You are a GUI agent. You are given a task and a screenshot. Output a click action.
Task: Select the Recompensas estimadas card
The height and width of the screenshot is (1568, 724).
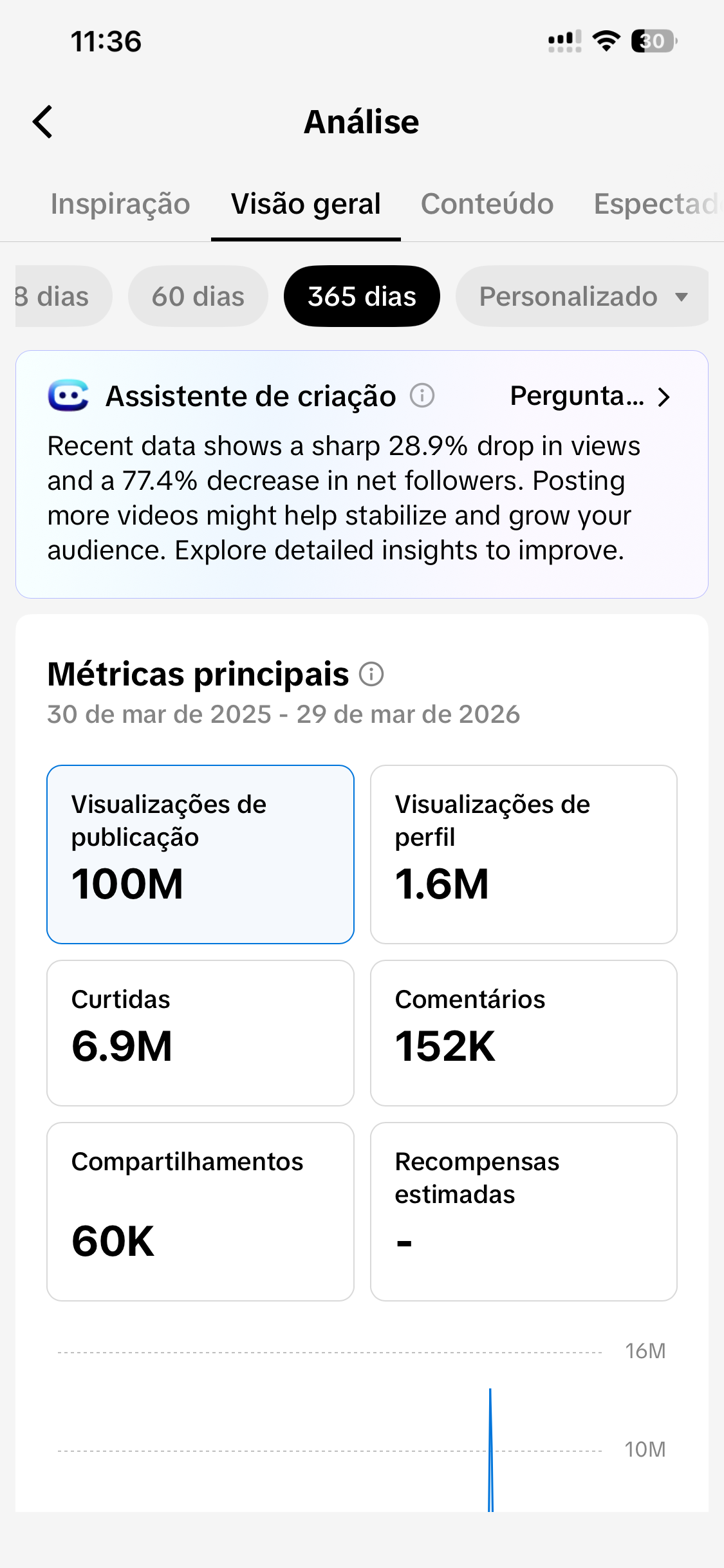[523, 1211]
